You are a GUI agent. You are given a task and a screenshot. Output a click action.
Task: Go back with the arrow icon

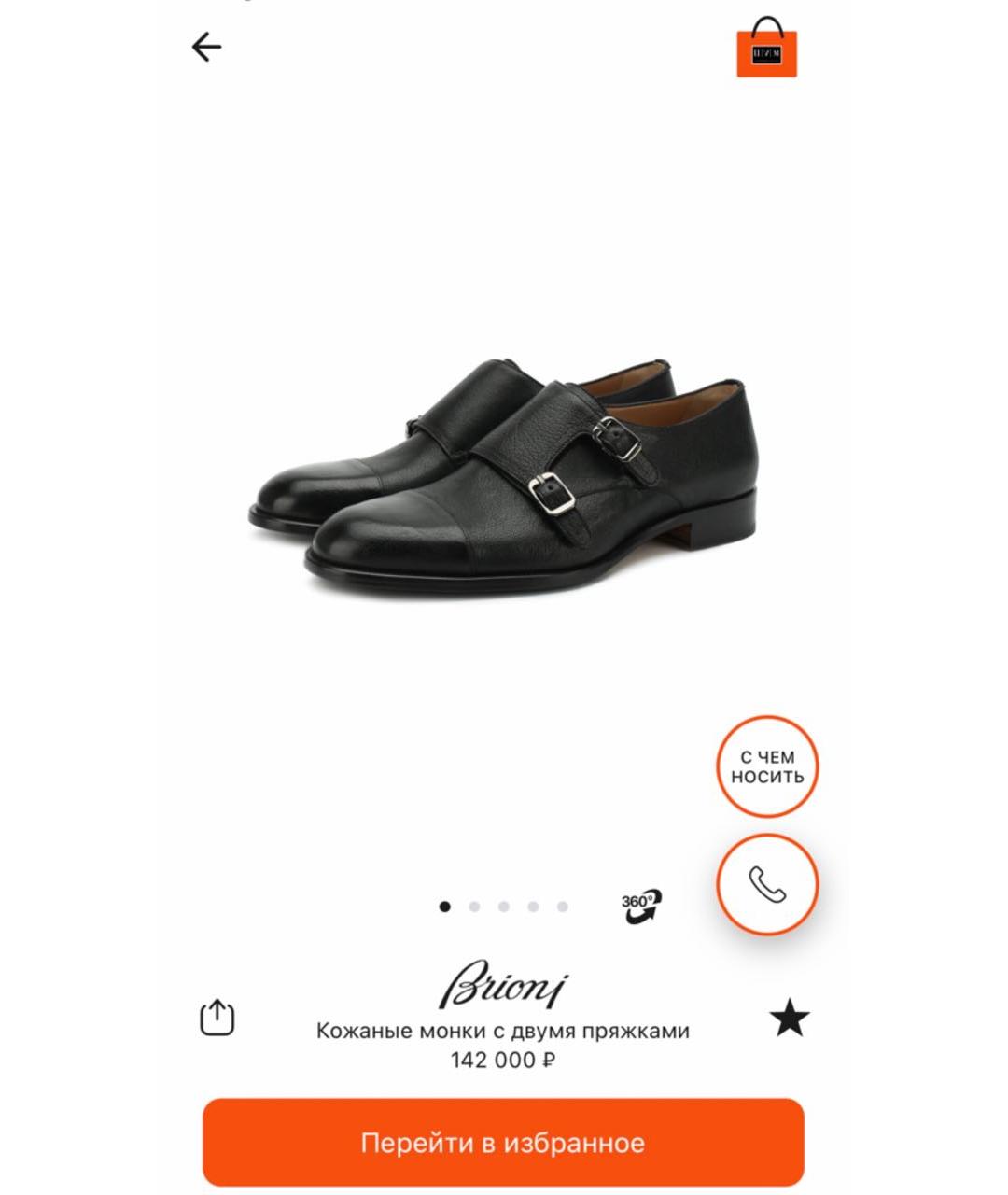click(x=206, y=47)
